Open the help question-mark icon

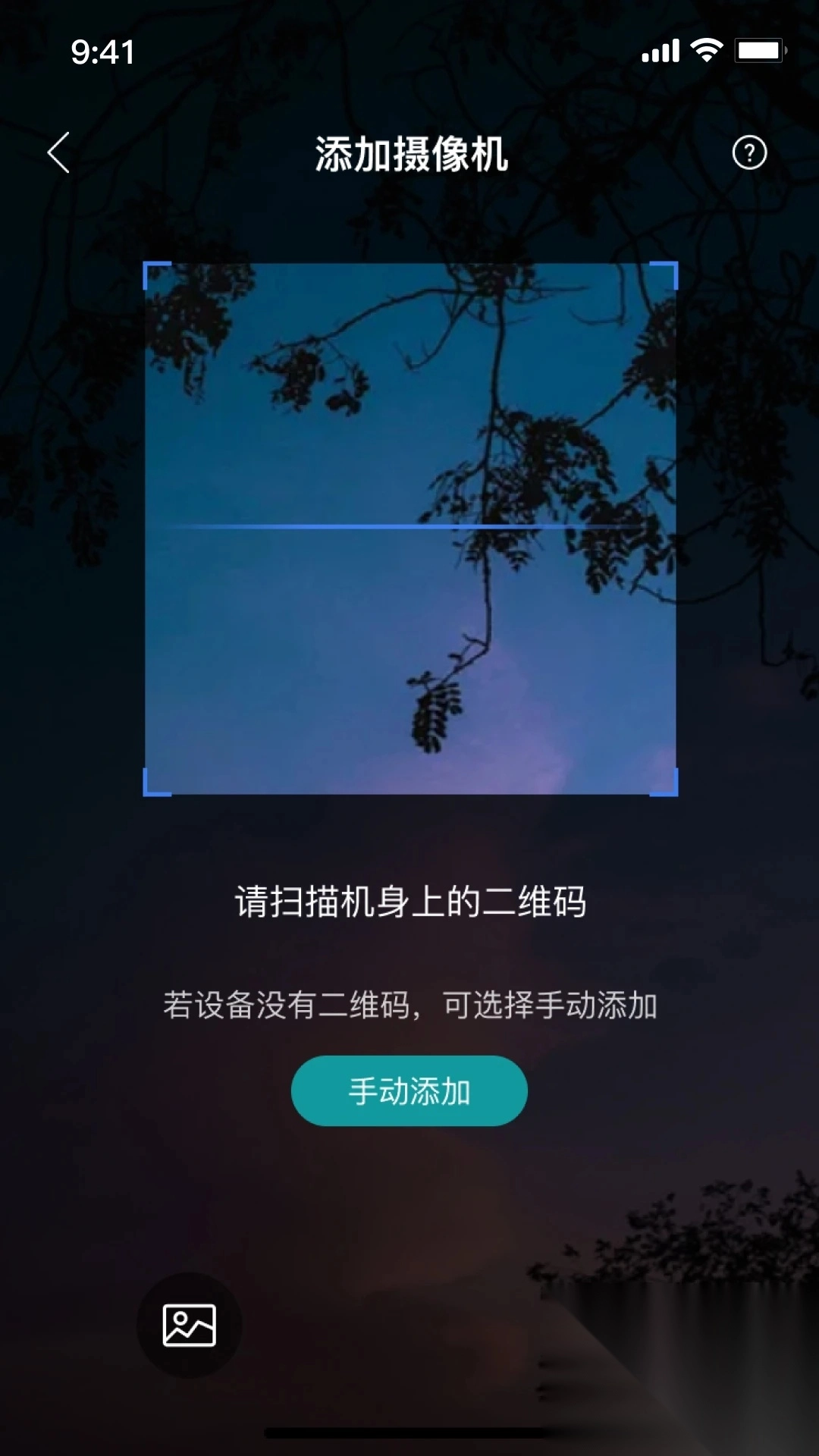click(749, 153)
